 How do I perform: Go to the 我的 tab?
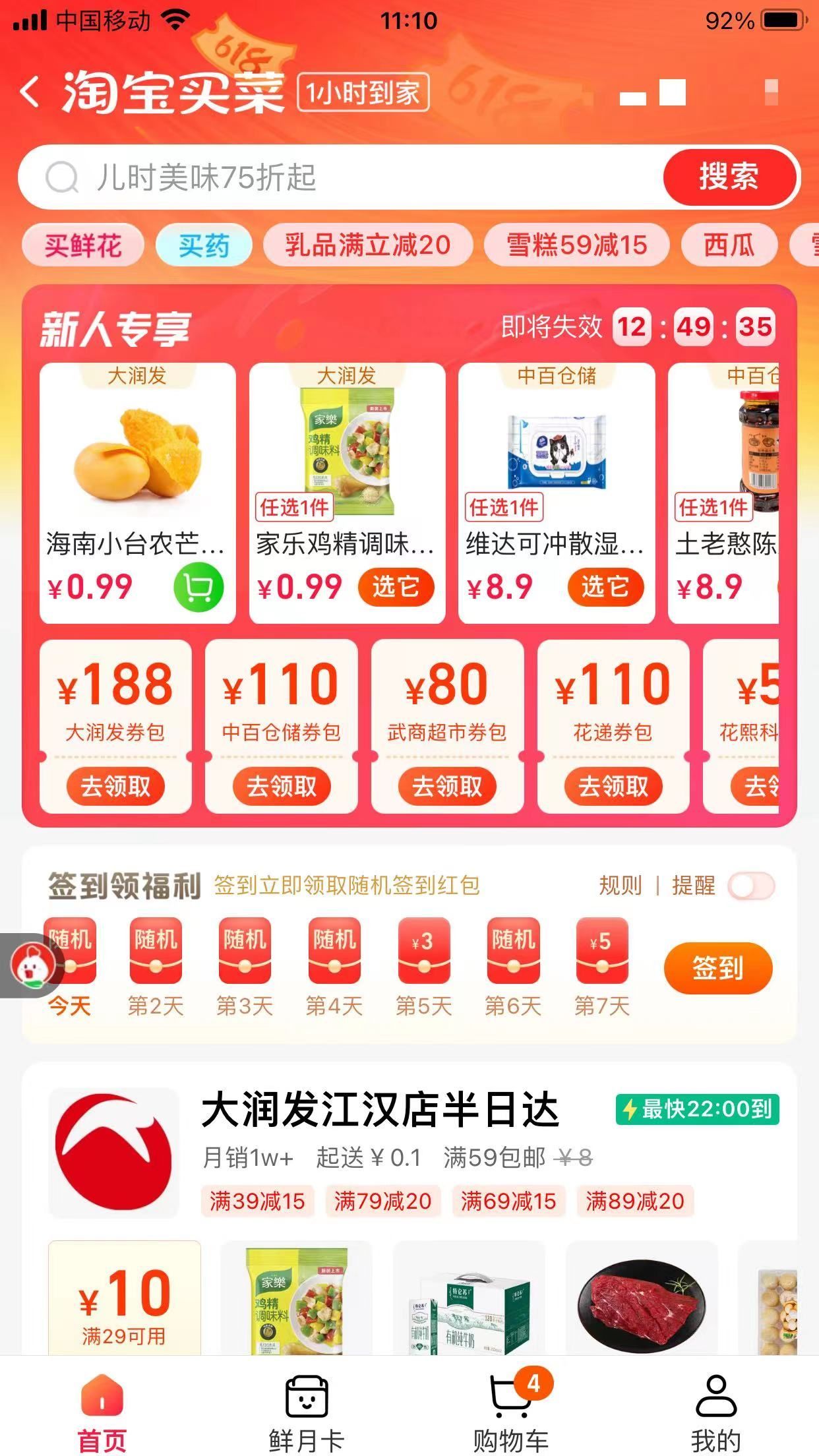click(716, 1412)
